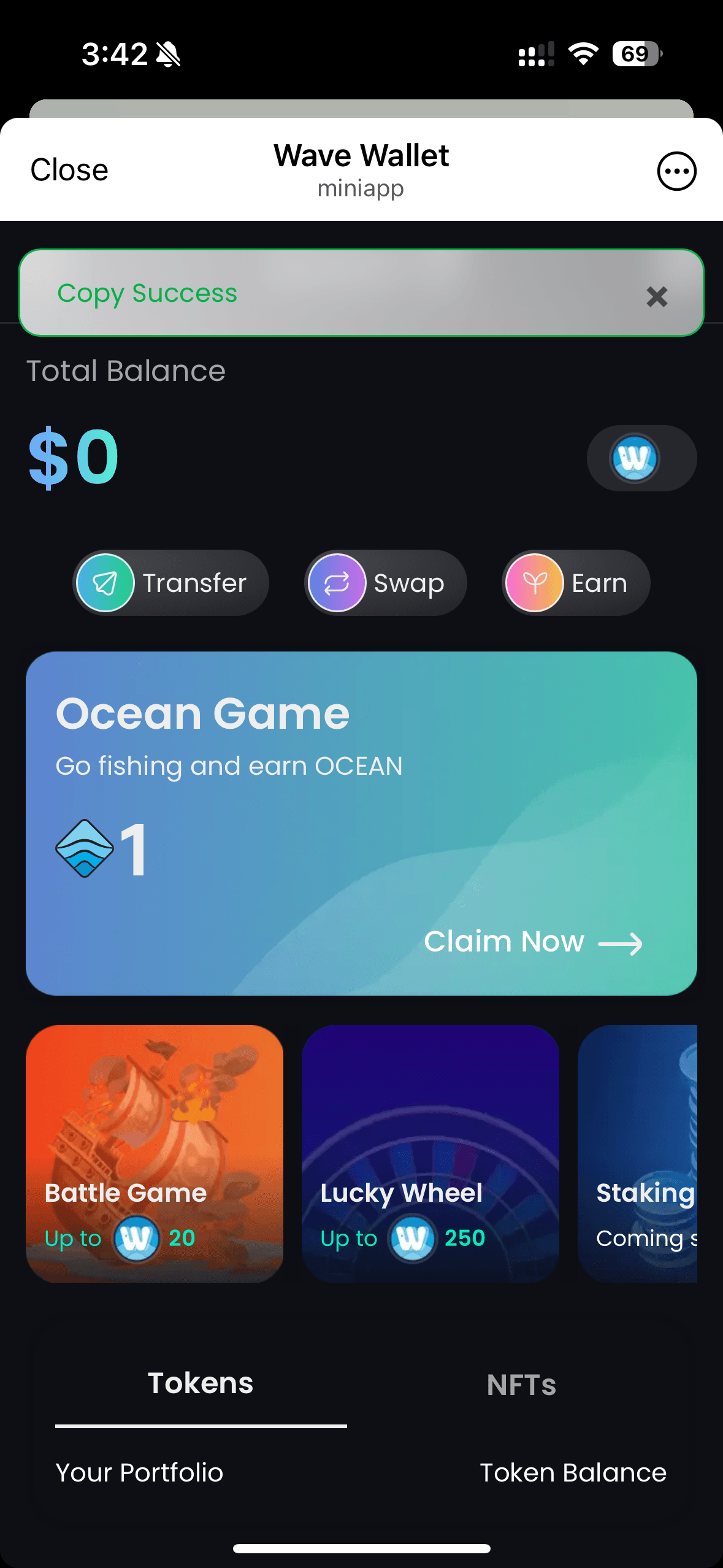Open the Lucky Wheel card

430,1153
